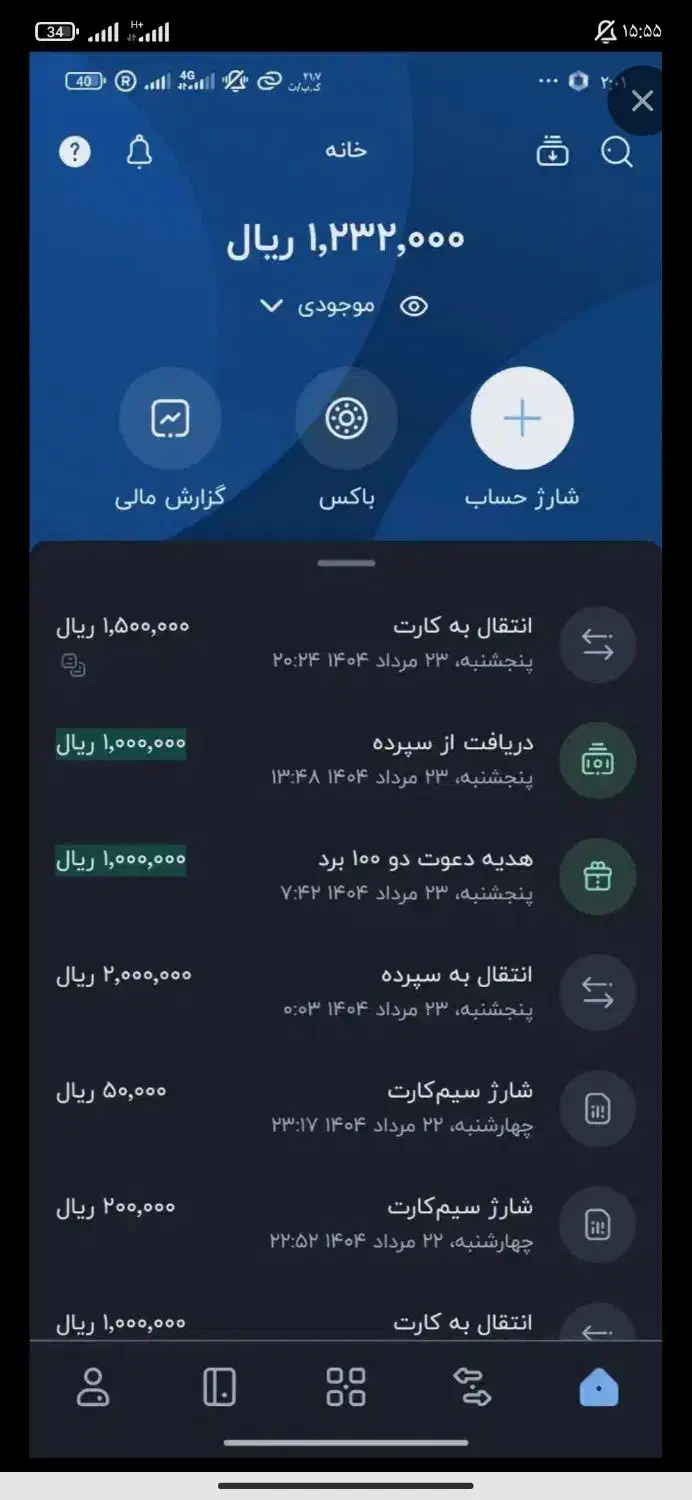Switch to the services grid tab
The height and width of the screenshot is (1500, 692).
[x=346, y=1387]
